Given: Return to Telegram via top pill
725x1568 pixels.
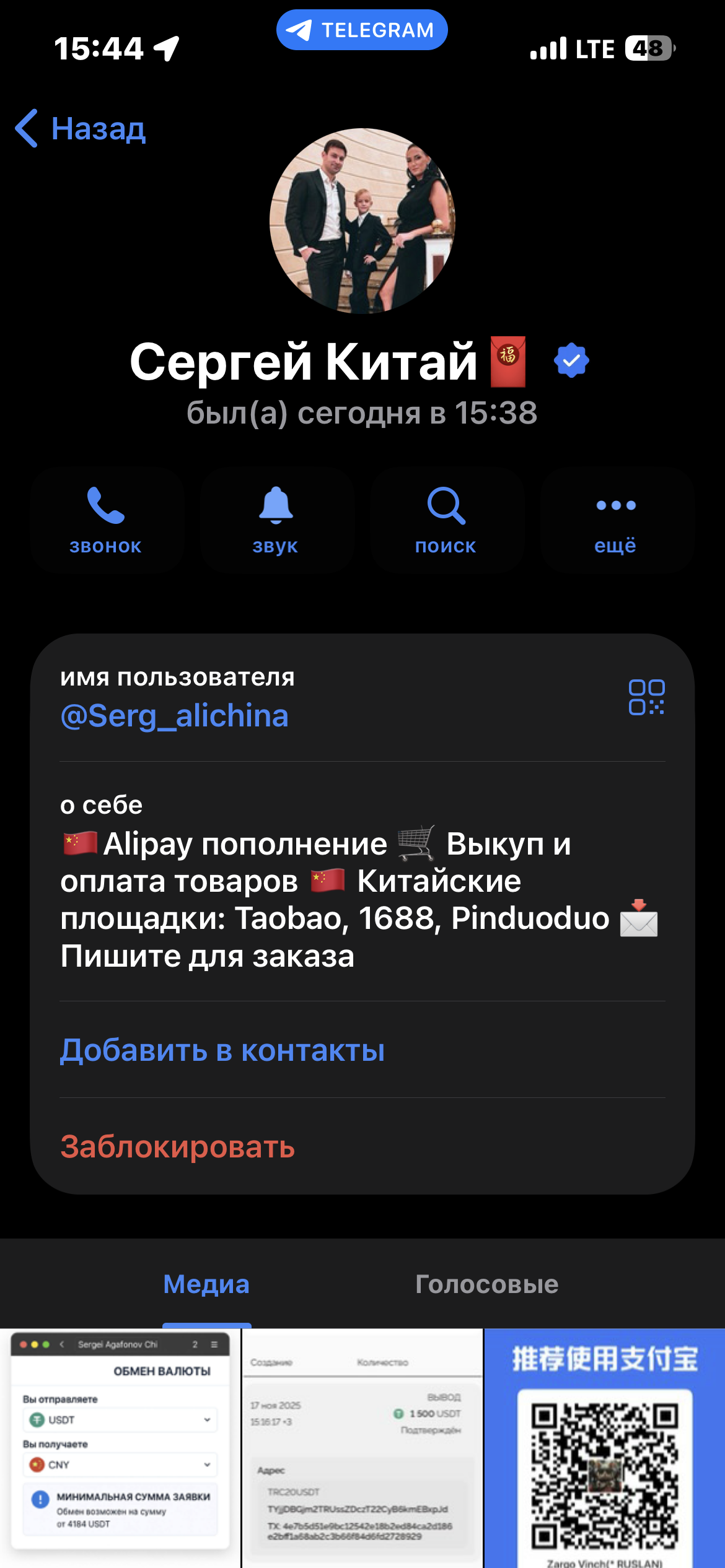Looking at the screenshot, I should [x=362, y=30].
